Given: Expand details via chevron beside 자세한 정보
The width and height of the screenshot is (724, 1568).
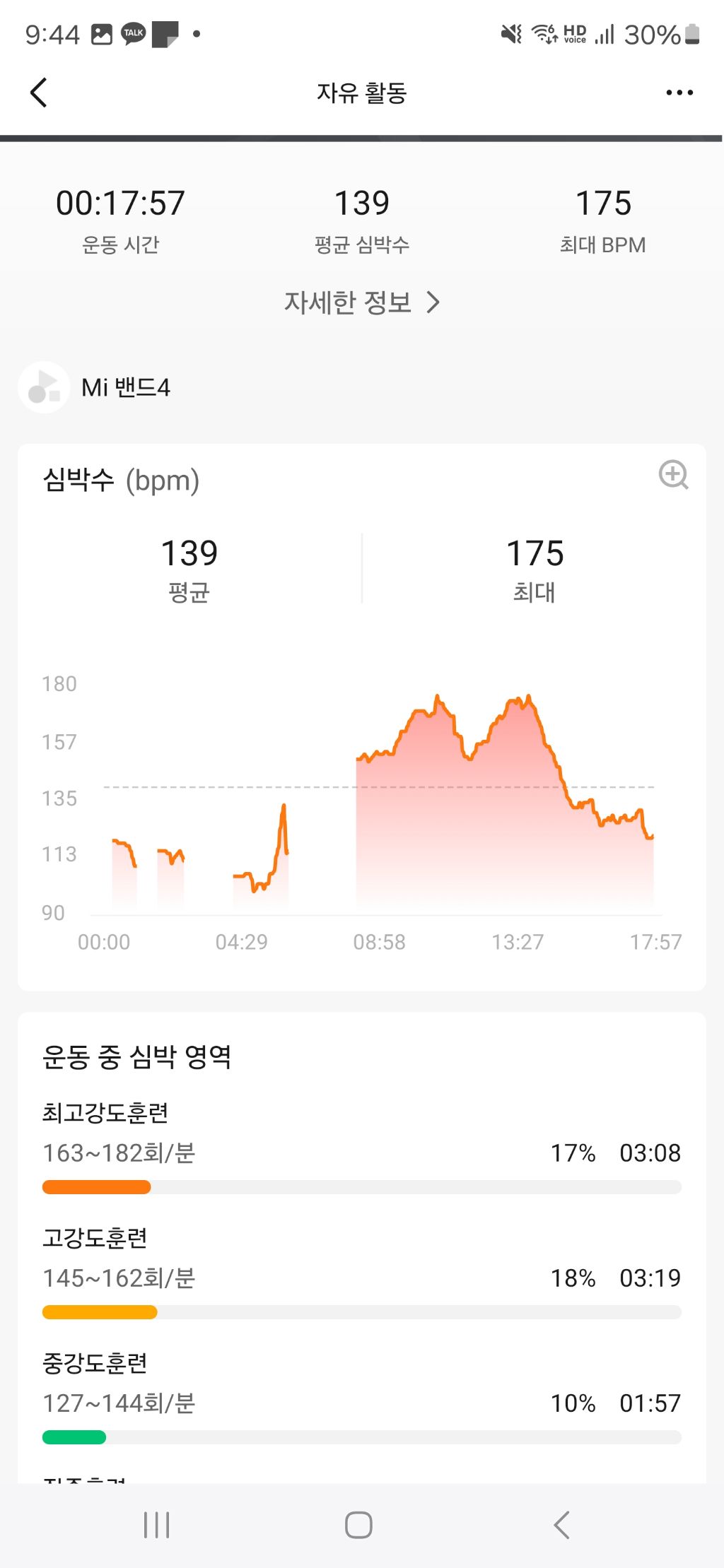Looking at the screenshot, I should pos(434,301).
